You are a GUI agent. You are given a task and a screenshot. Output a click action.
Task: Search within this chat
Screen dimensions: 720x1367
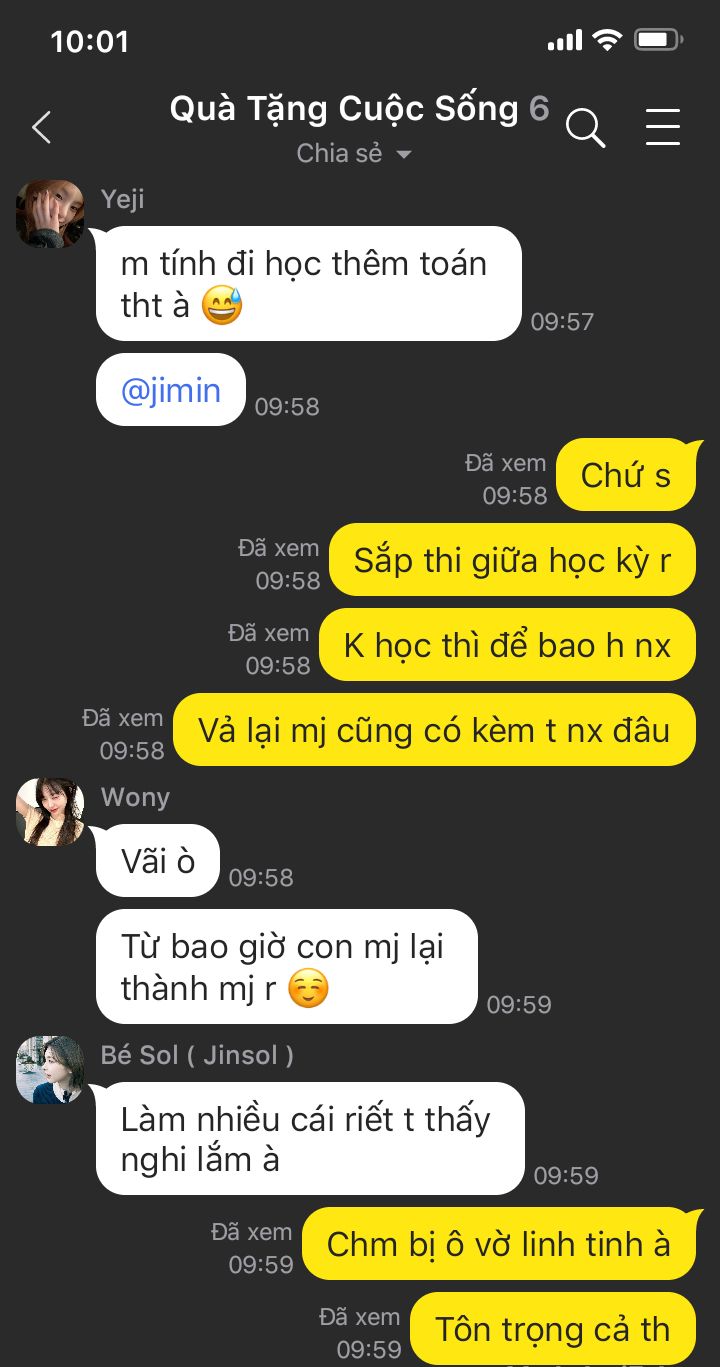point(585,128)
